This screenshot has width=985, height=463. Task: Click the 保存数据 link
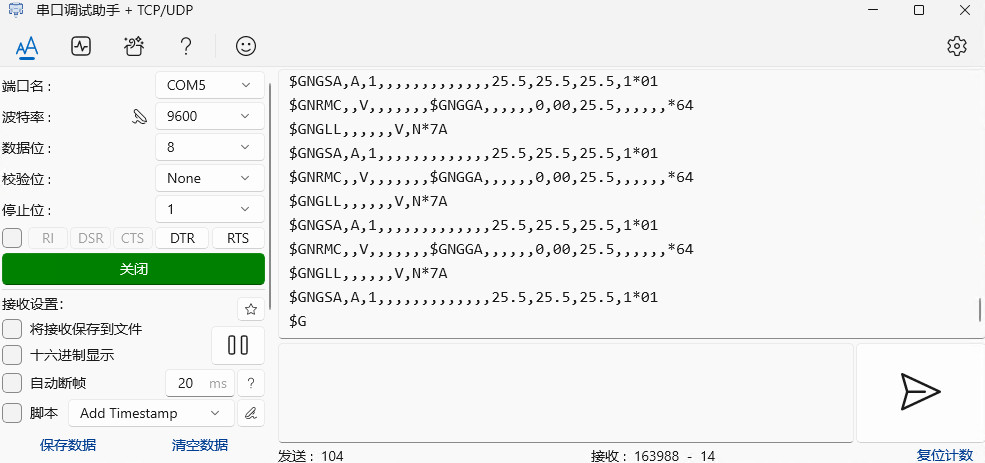tap(68, 445)
